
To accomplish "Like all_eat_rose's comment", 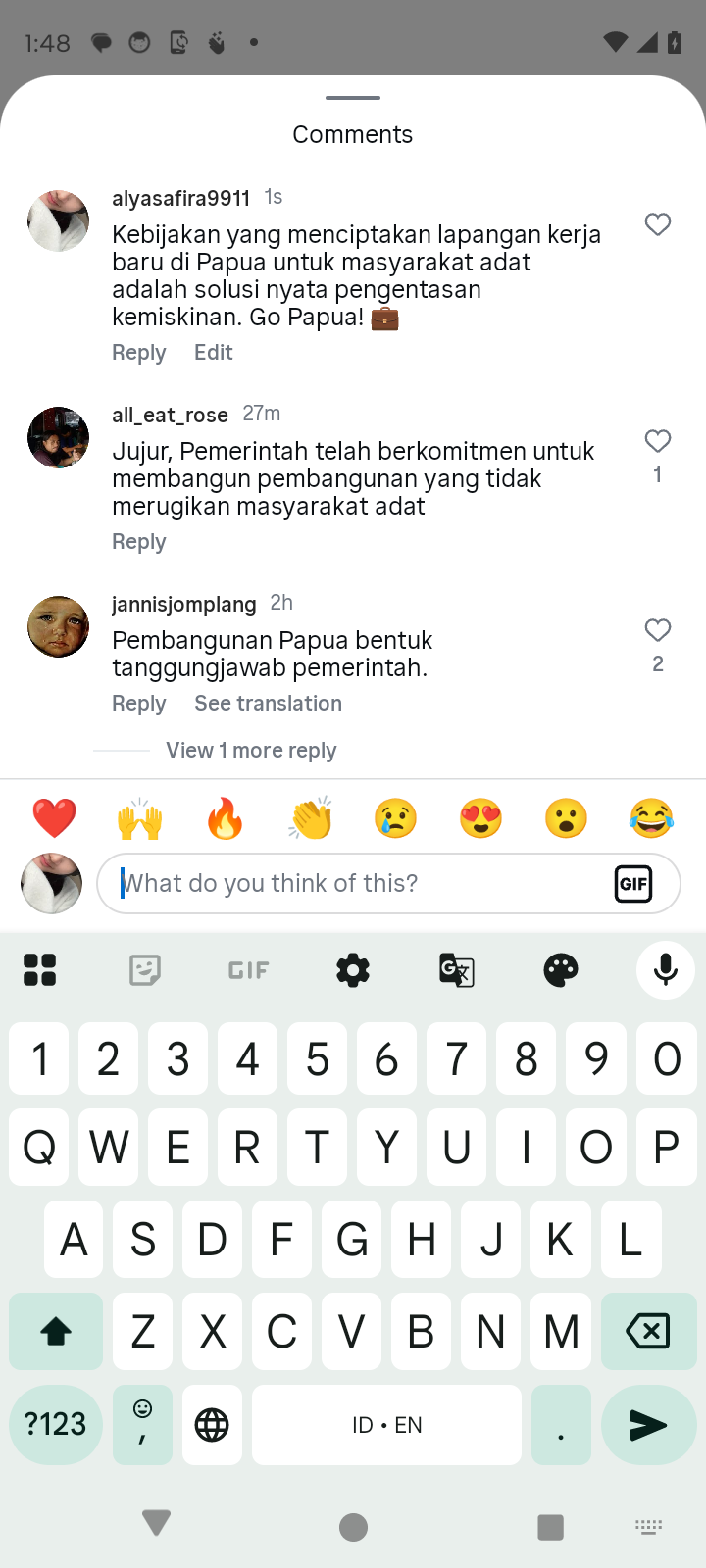I will 658,441.
